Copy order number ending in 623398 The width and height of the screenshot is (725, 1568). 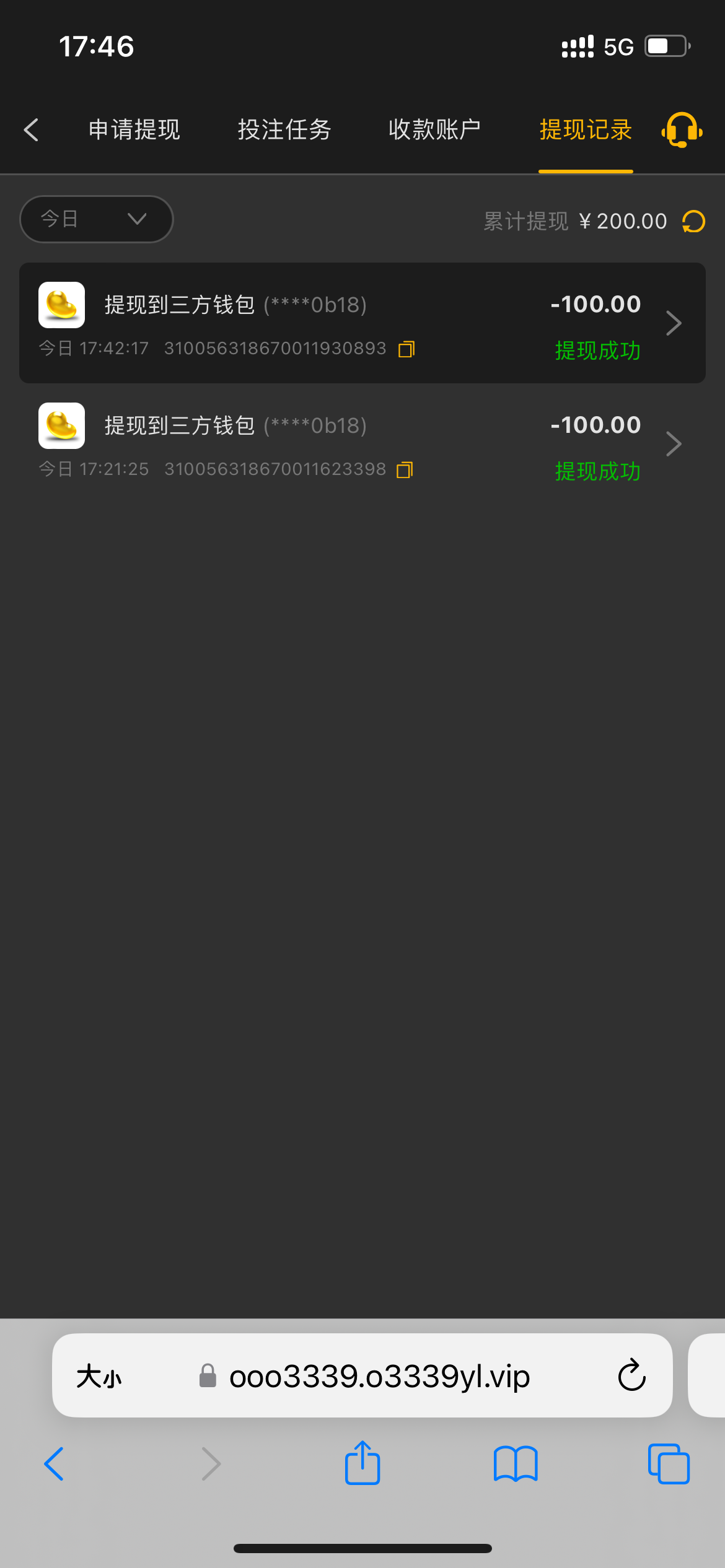click(x=405, y=470)
